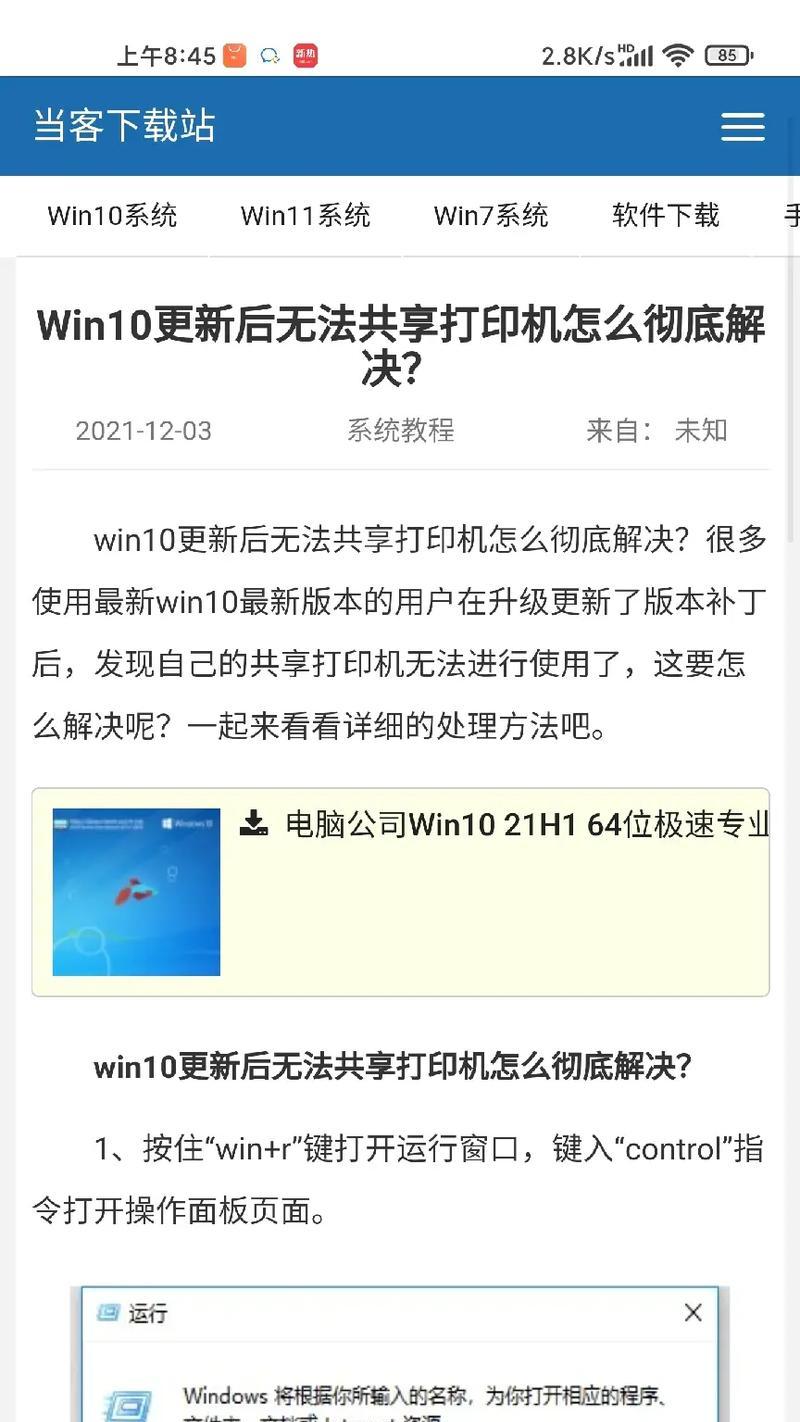This screenshot has width=800, height=1422.
Task: Close the 运行 dialog screenshot X
Action: (693, 1313)
